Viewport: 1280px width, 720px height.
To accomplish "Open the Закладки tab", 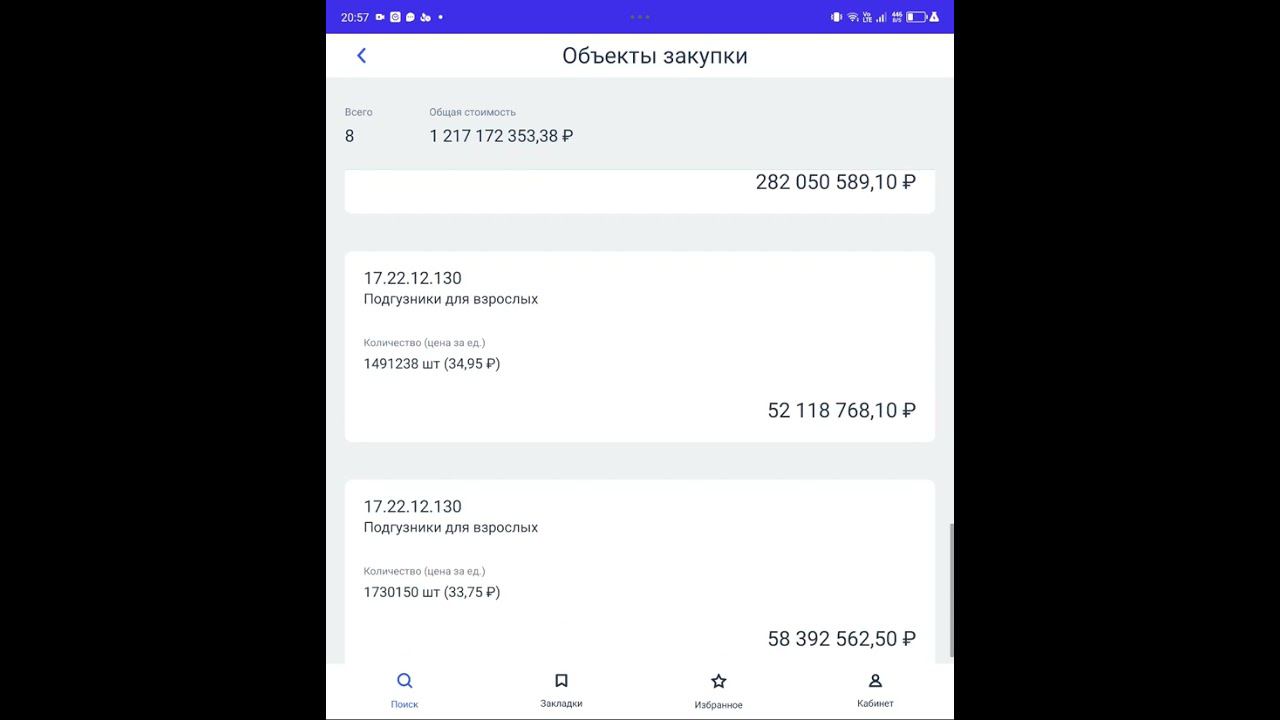I will pos(561,690).
